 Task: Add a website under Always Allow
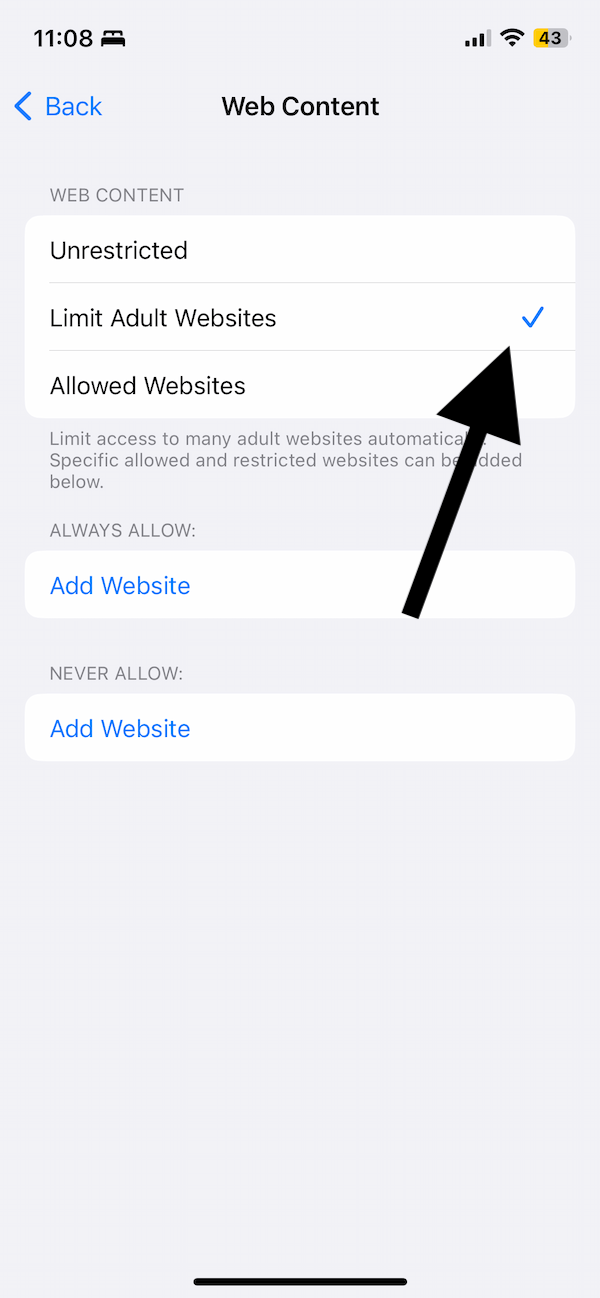pyautogui.click(x=300, y=585)
